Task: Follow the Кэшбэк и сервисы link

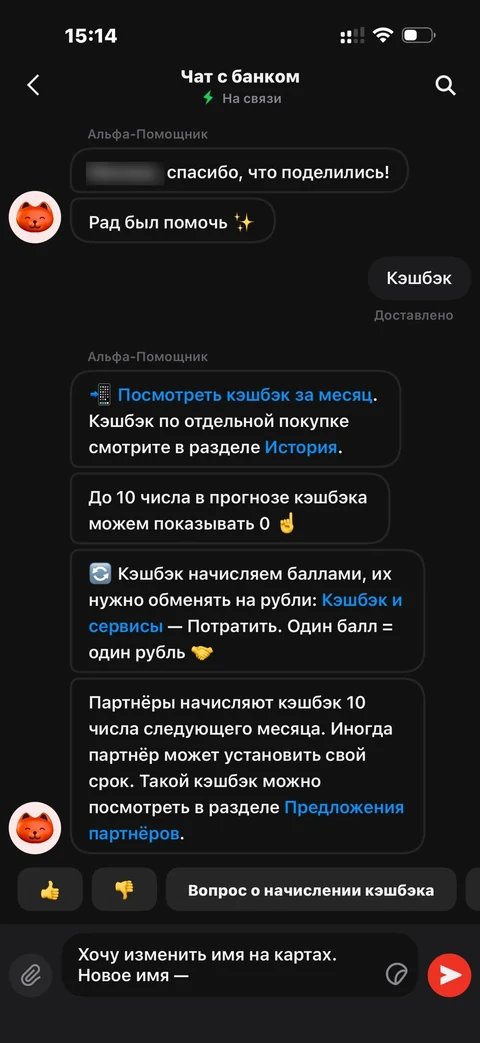Action: 245,613
